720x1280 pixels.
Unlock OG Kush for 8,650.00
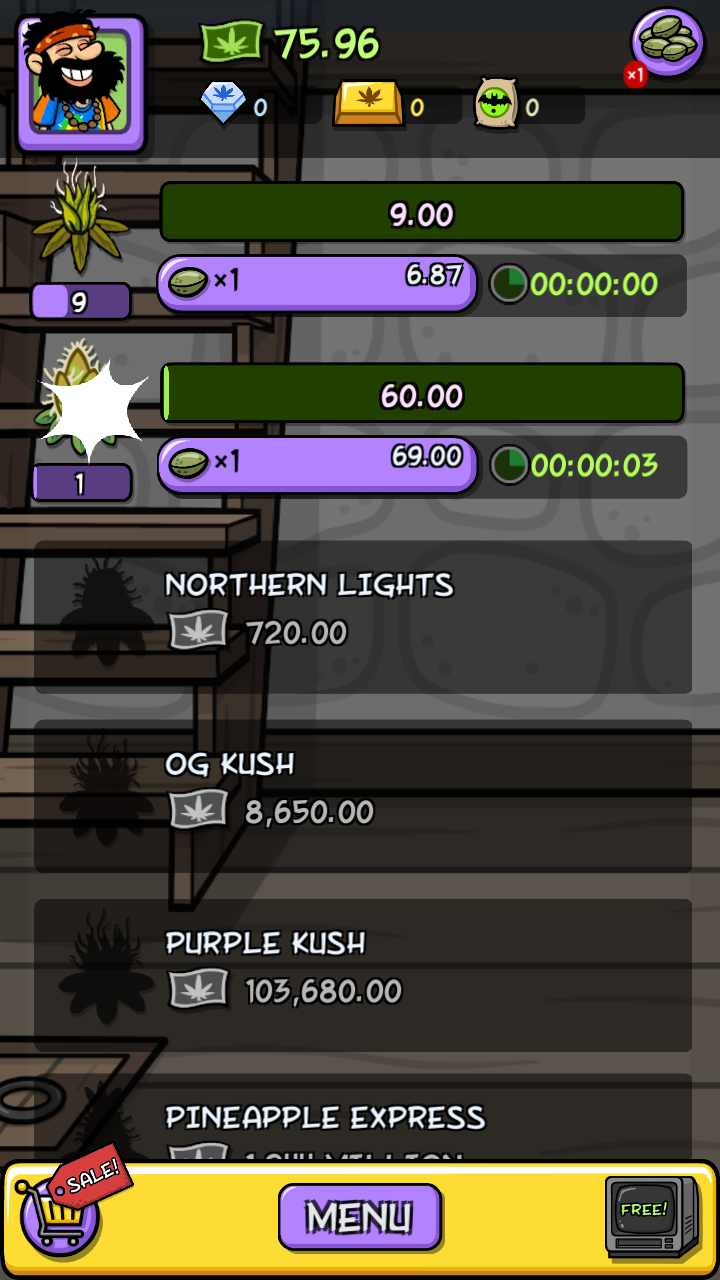(362, 795)
